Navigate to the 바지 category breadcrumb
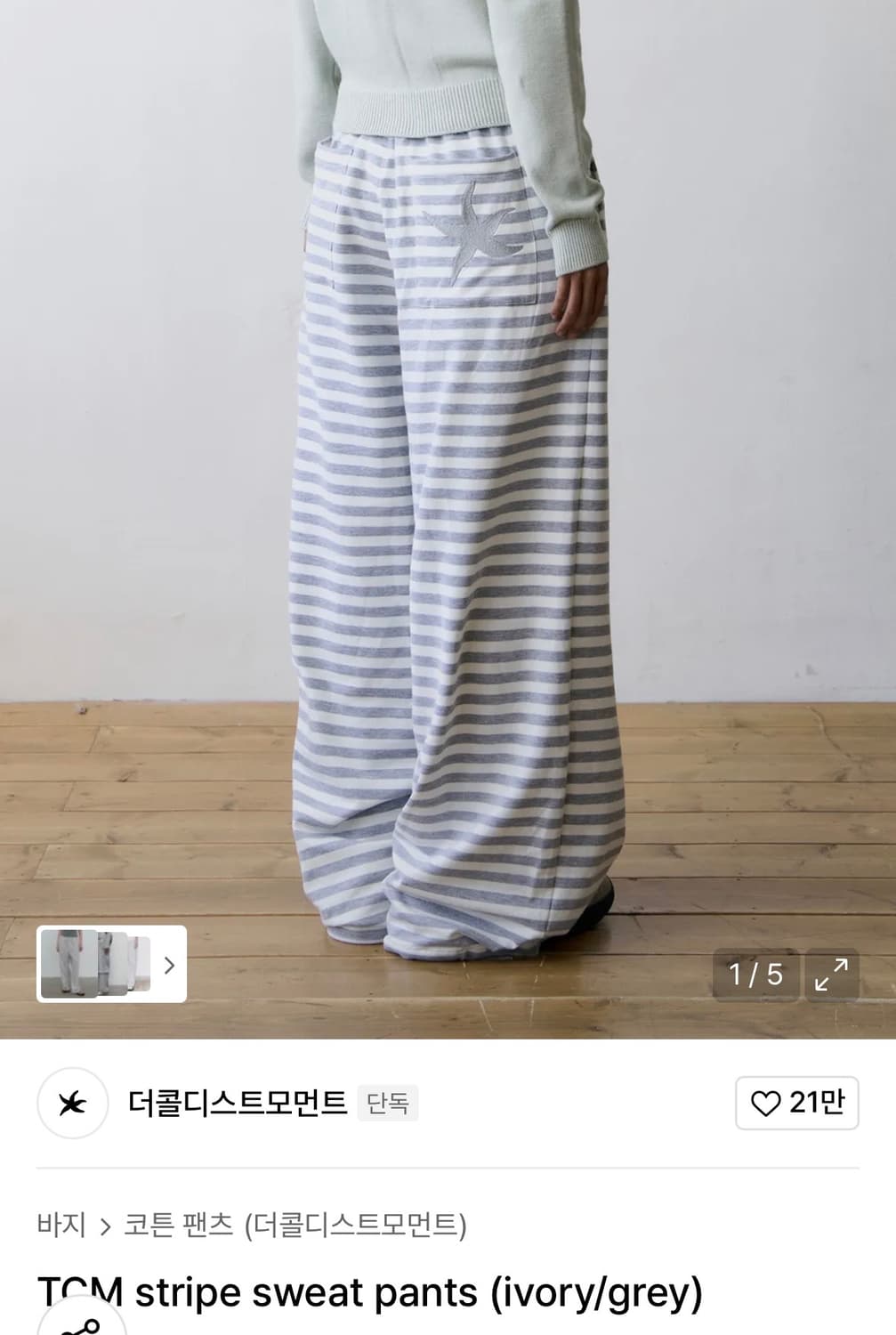Viewport: 896px width, 1335px height. click(x=60, y=1225)
